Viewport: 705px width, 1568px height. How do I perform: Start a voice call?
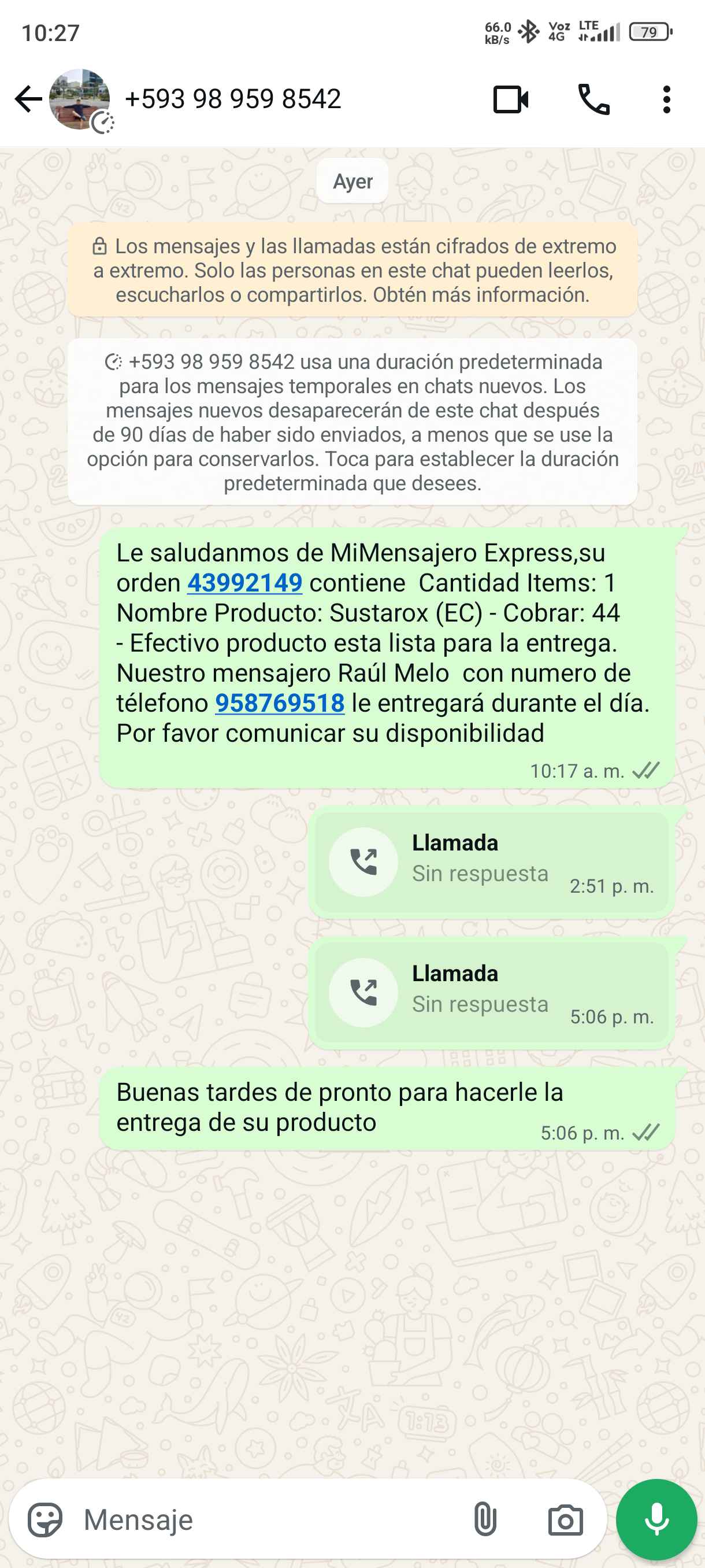coord(593,99)
